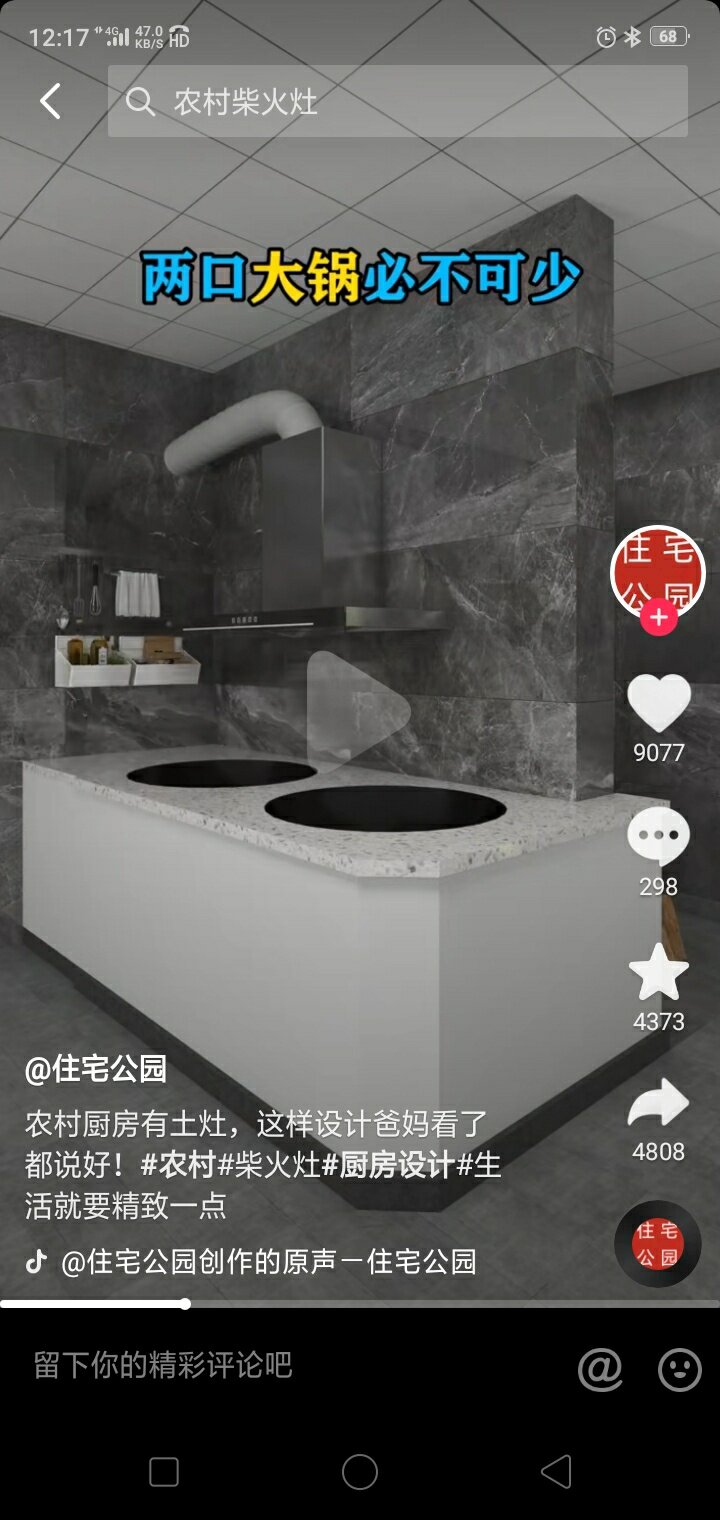
Task: Open the #厨房设计 hashtag
Action: [x=388, y=1165]
